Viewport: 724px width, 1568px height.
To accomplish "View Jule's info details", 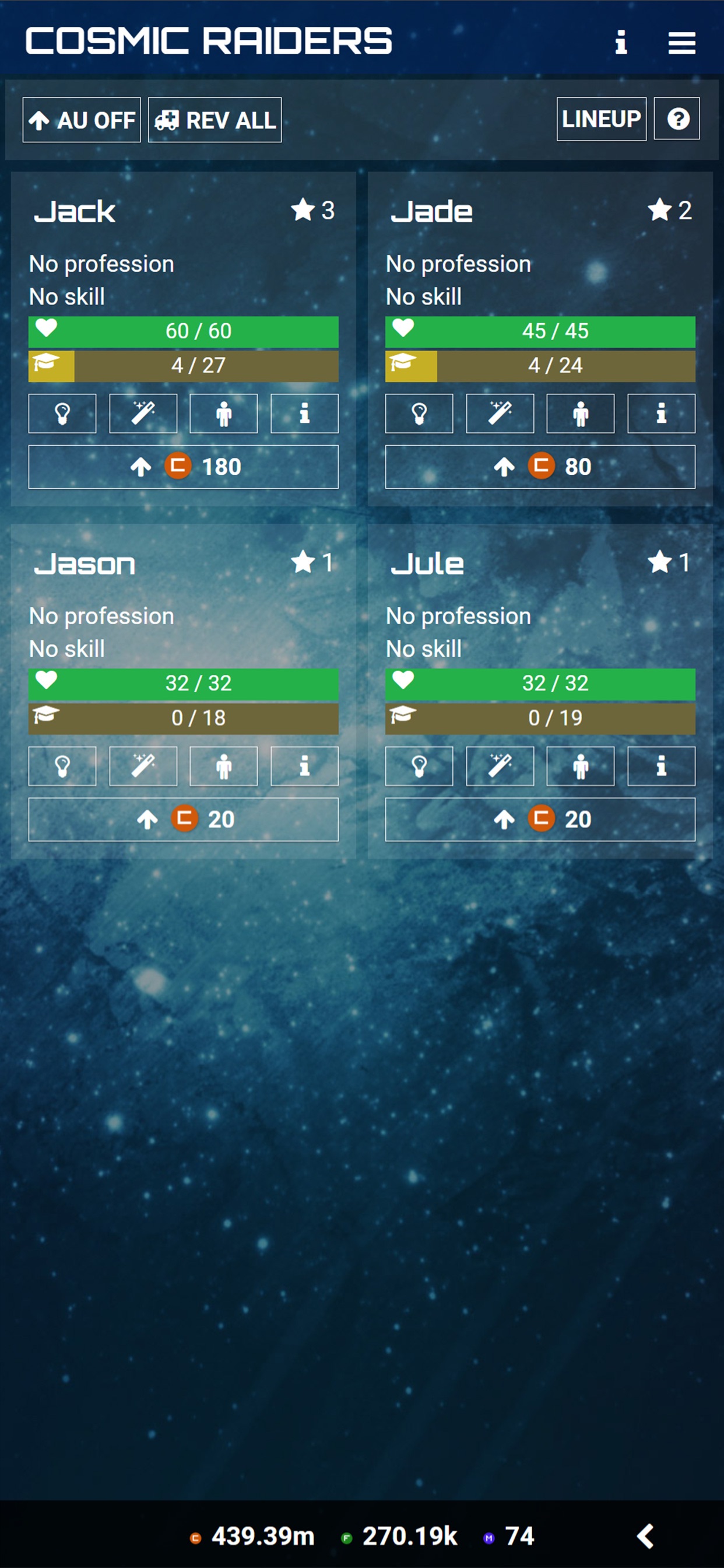I will (660, 766).
